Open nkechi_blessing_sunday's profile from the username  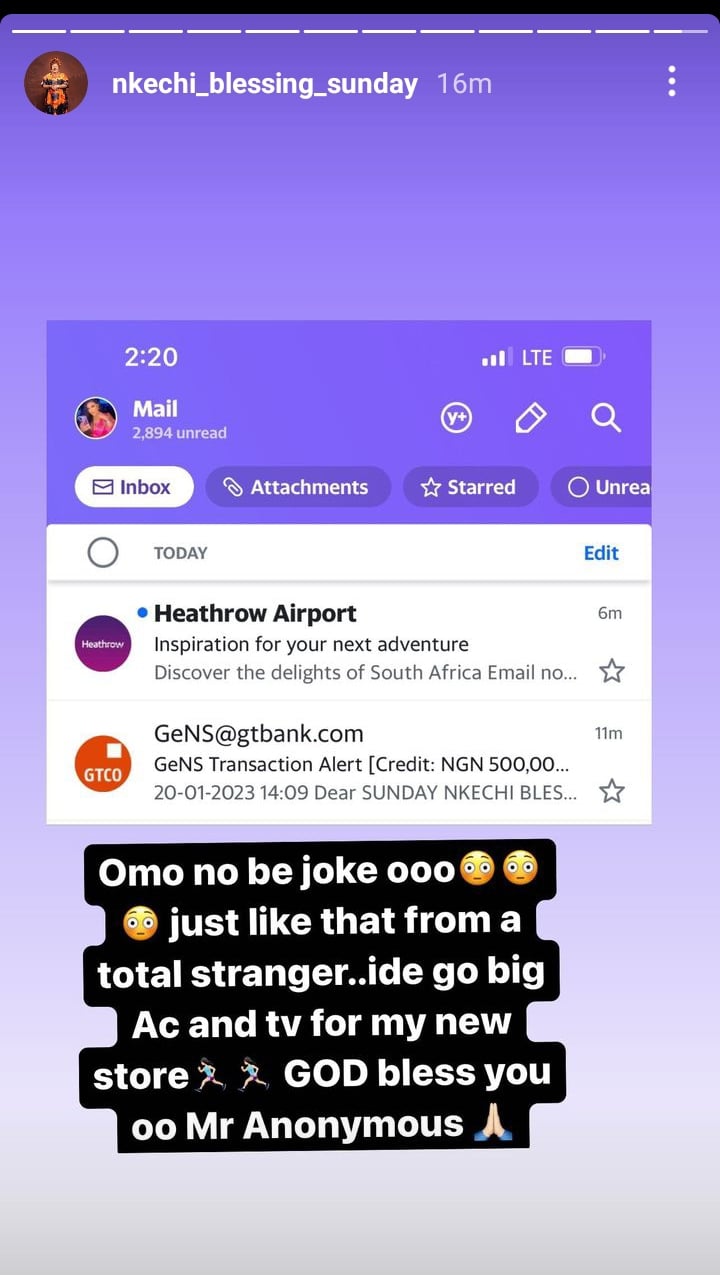point(265,84)
